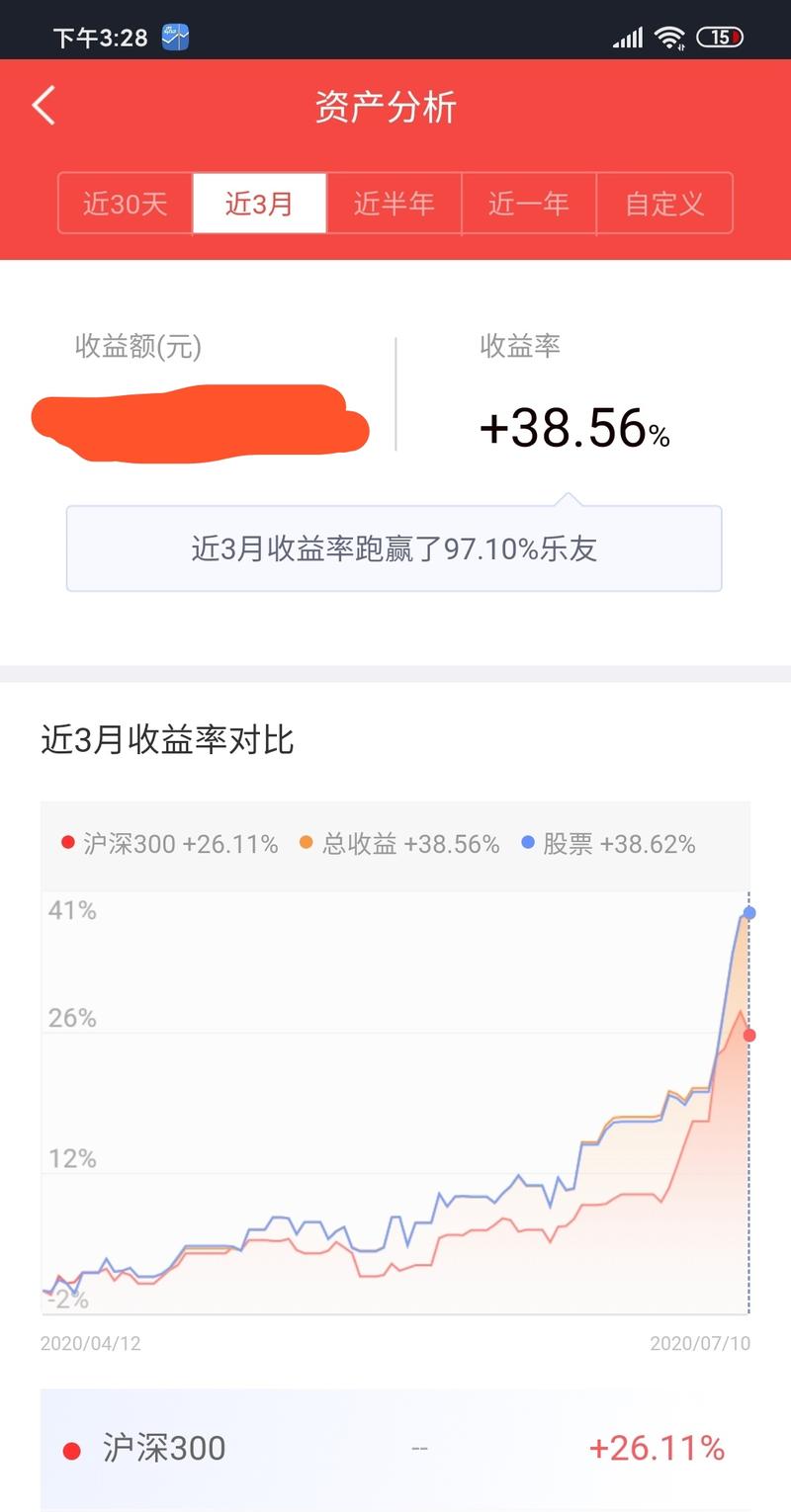The width and height of the screenshot is (791, 1512).
Task: Click the red dot marker at the chart endpoint
Action: [x=748, y=1035]
